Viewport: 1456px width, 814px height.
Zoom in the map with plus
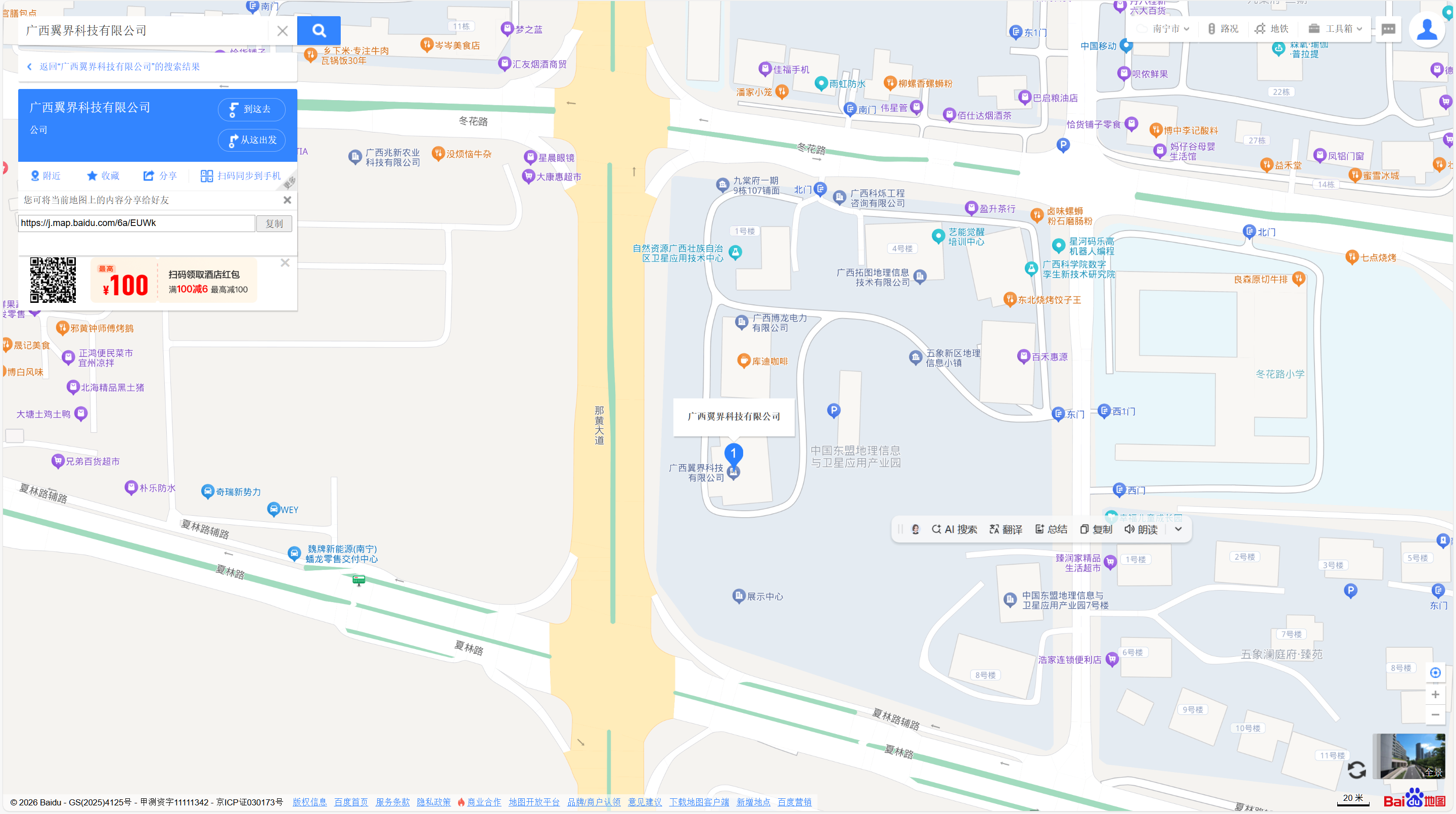coord(1435,694)
